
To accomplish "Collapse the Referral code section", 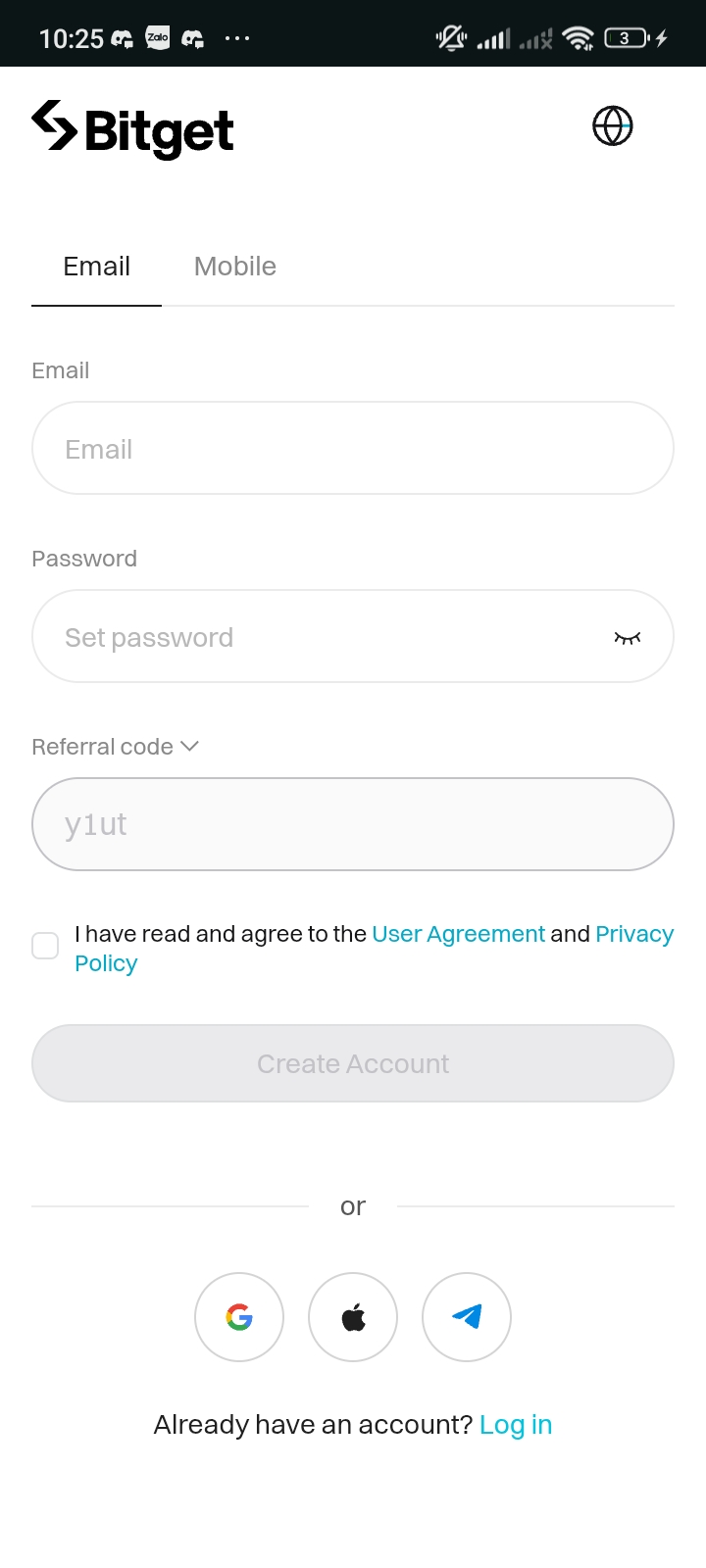I will pos(116,747).
